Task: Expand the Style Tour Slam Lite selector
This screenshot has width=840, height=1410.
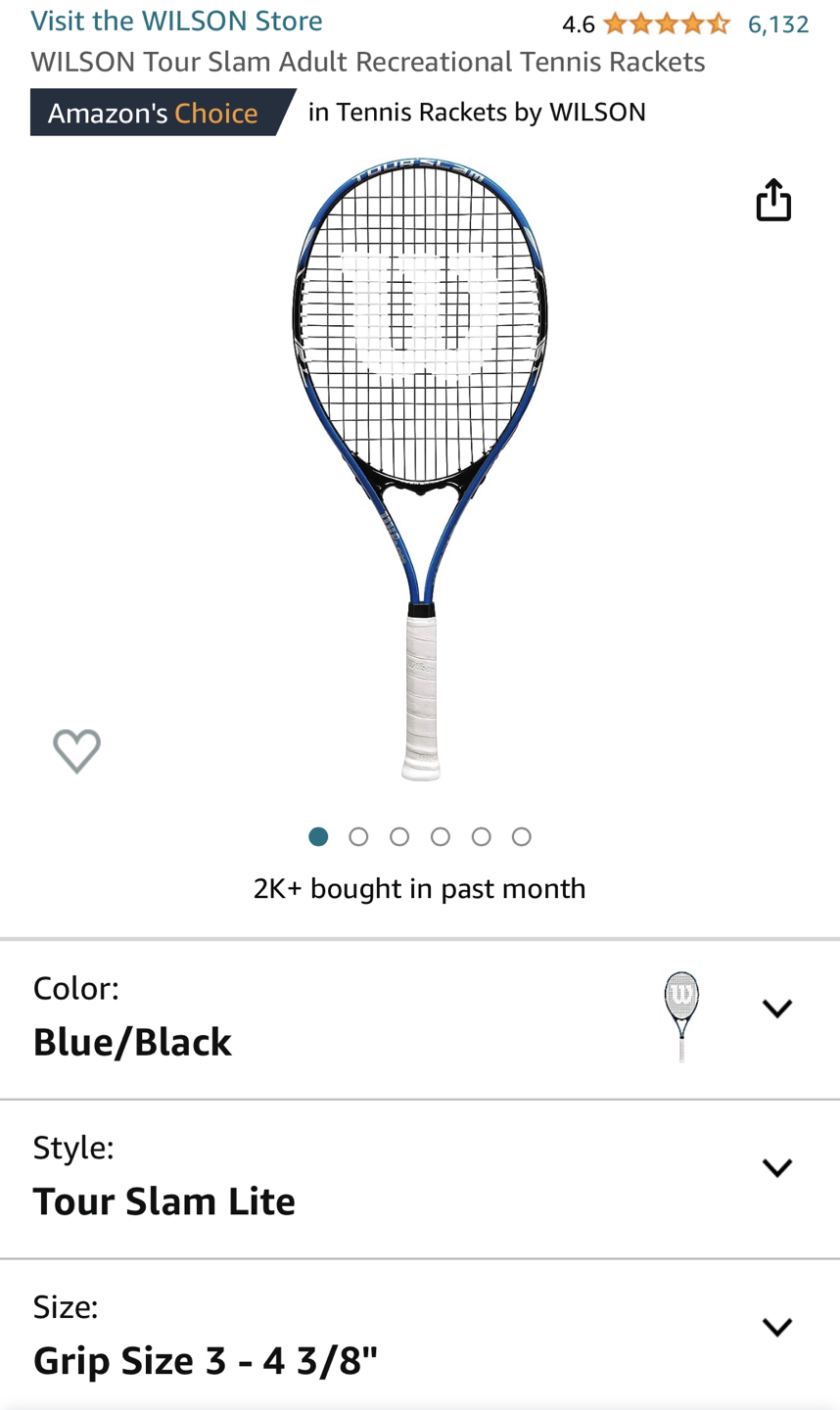Action: coord(776,1167)
